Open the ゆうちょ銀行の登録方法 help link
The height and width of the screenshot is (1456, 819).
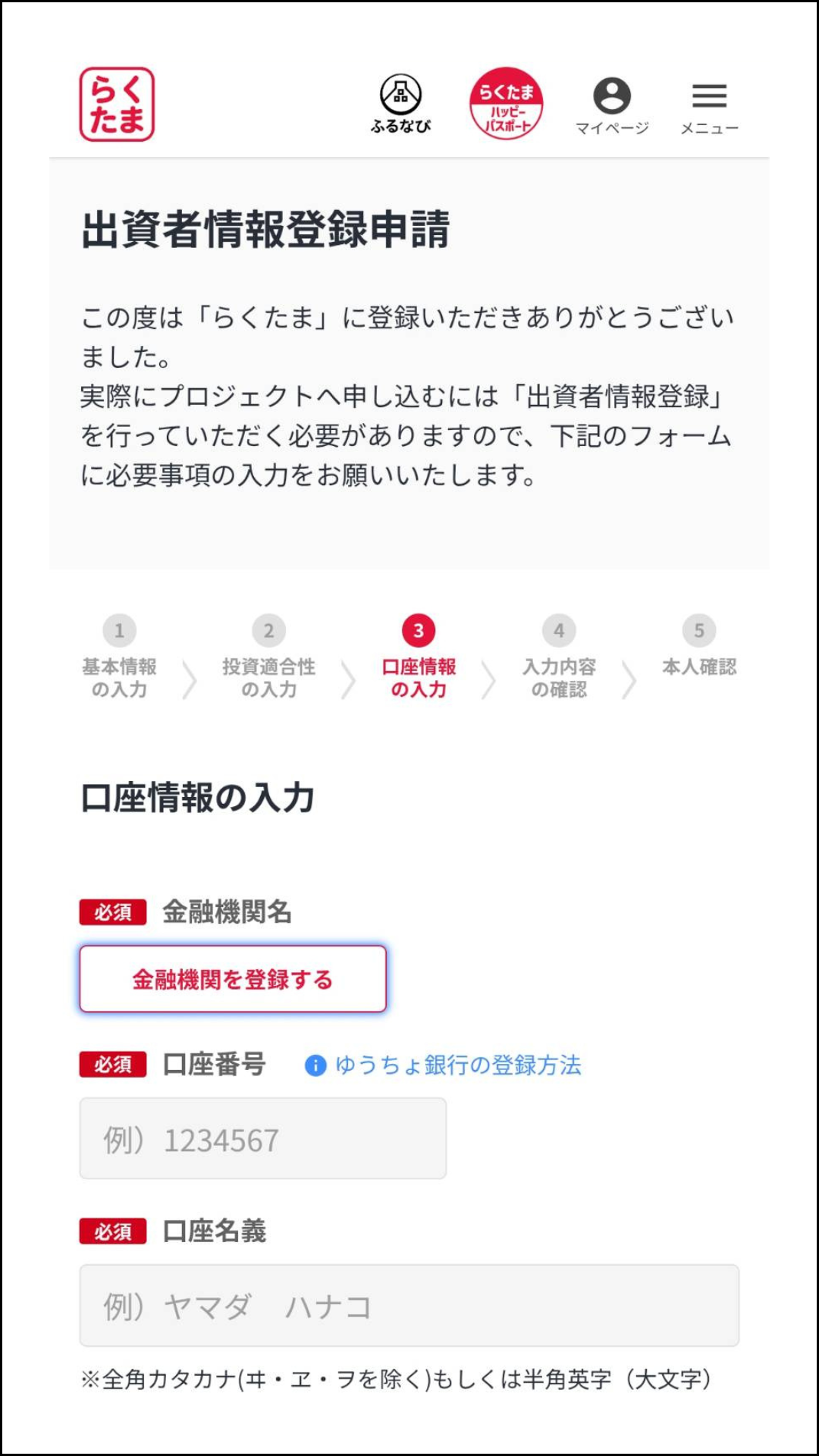[444, 1065]
